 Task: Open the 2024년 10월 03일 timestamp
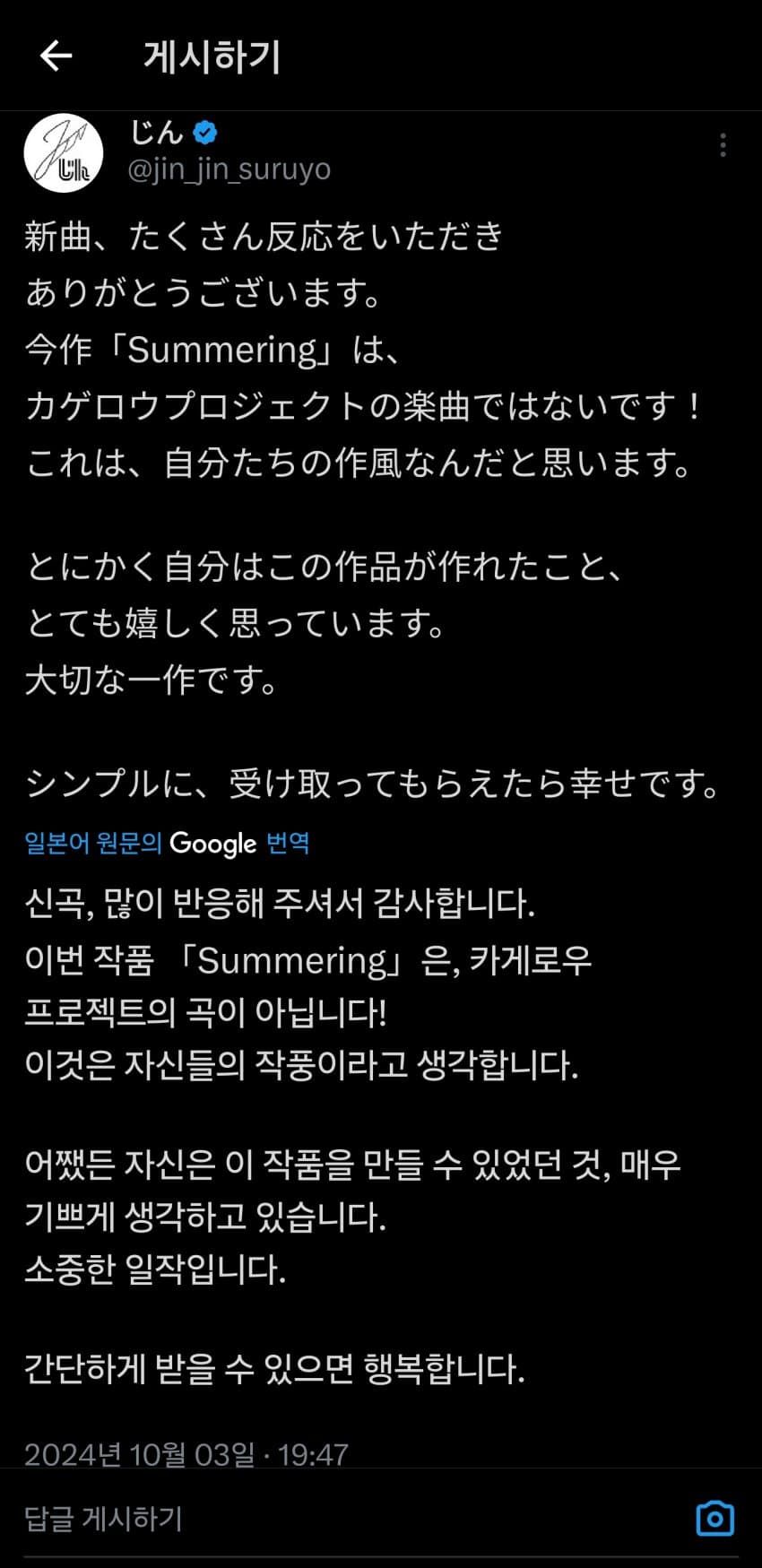click(x=186, y=1454)
